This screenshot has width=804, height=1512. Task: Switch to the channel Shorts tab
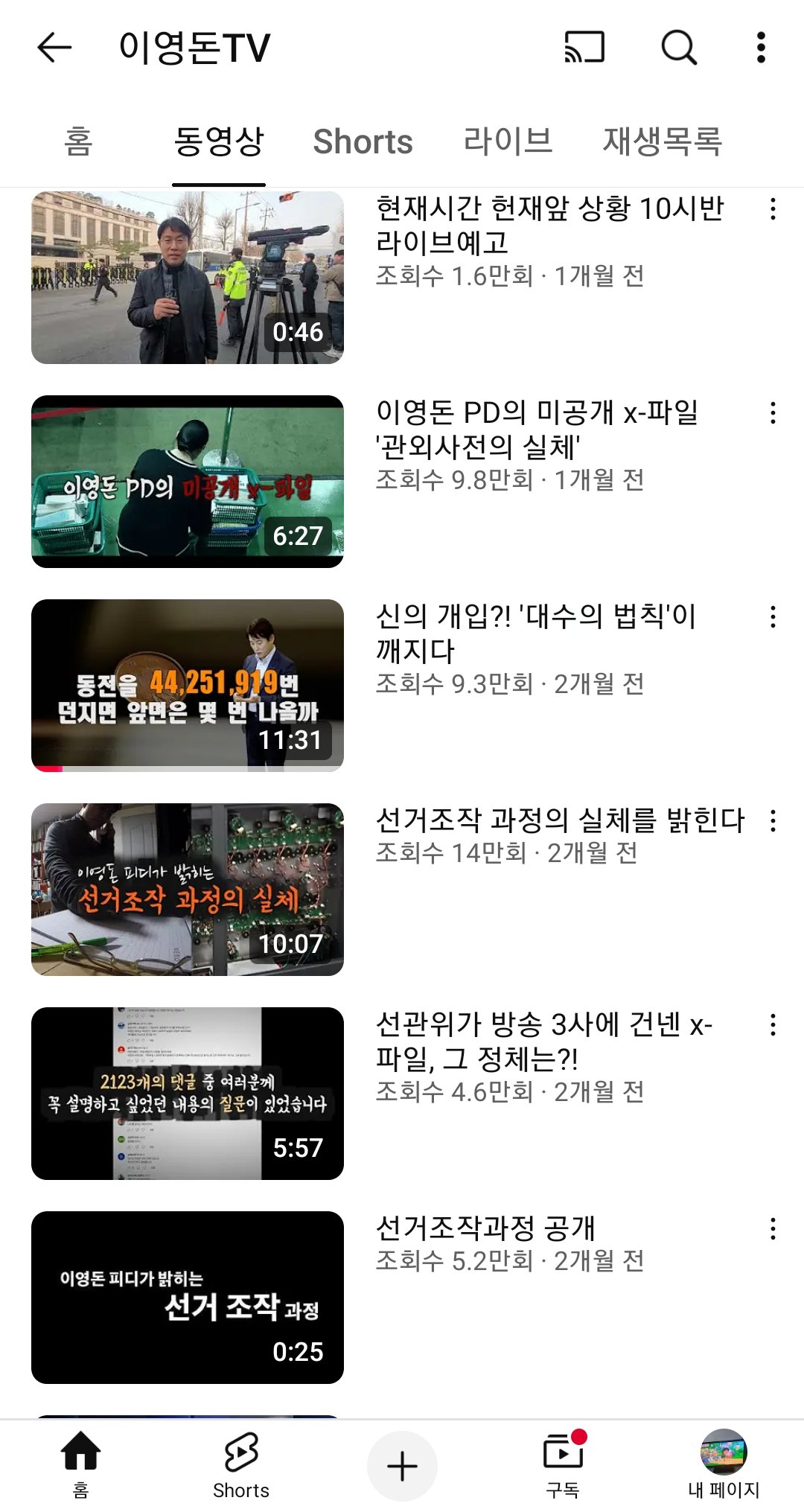[363, 141]
